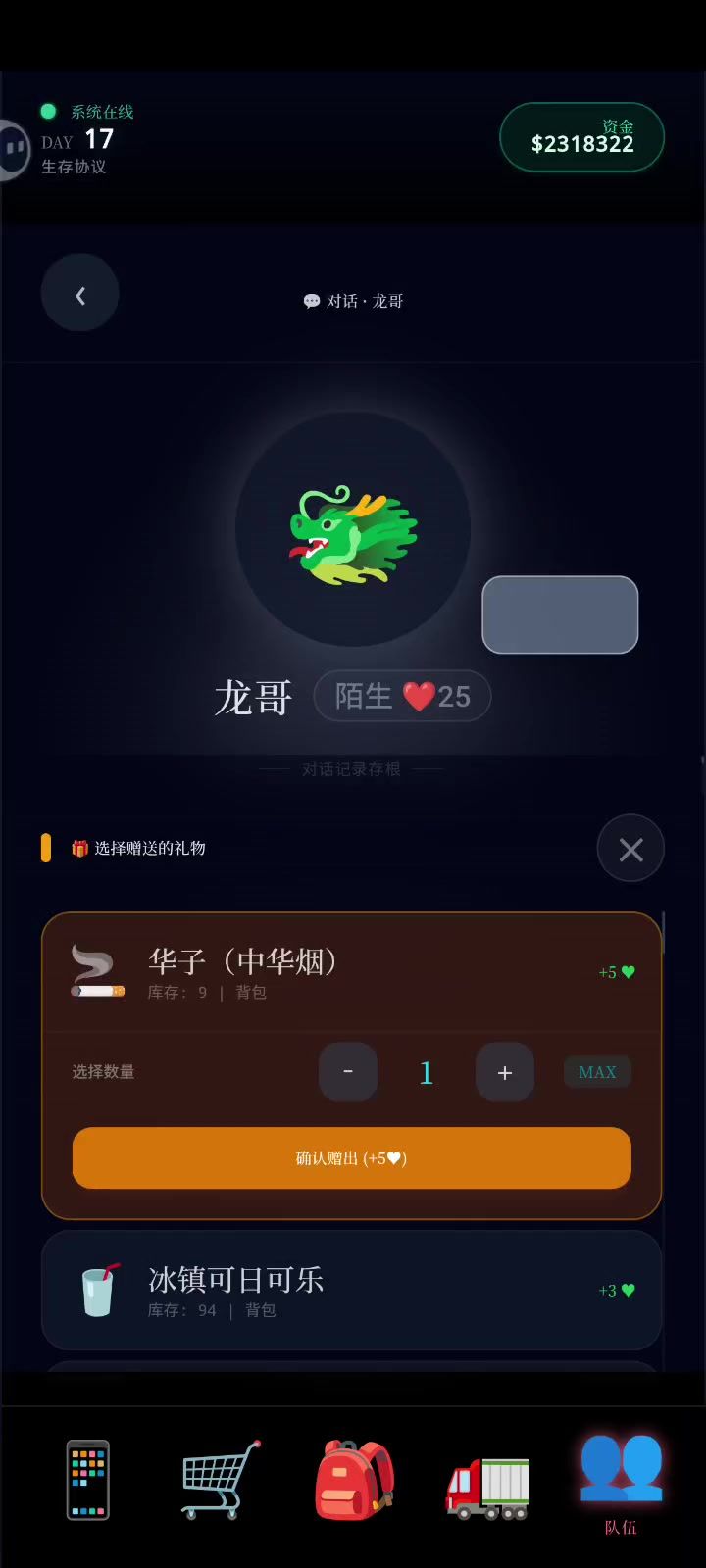Viewport: 706px width, 1568px height.
Task: Open the 资金 funds balance pill
Action: coord(582,137)
